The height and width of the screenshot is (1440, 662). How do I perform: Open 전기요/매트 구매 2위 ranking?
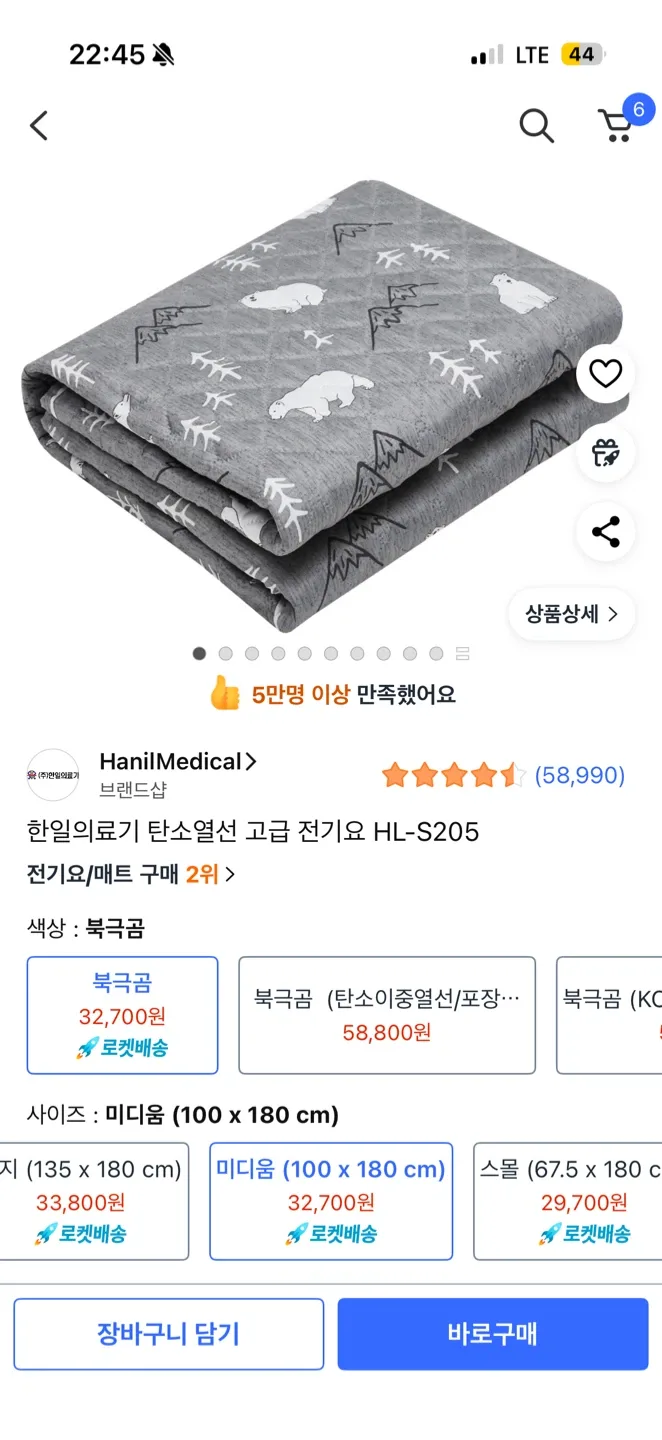point(130,874)
